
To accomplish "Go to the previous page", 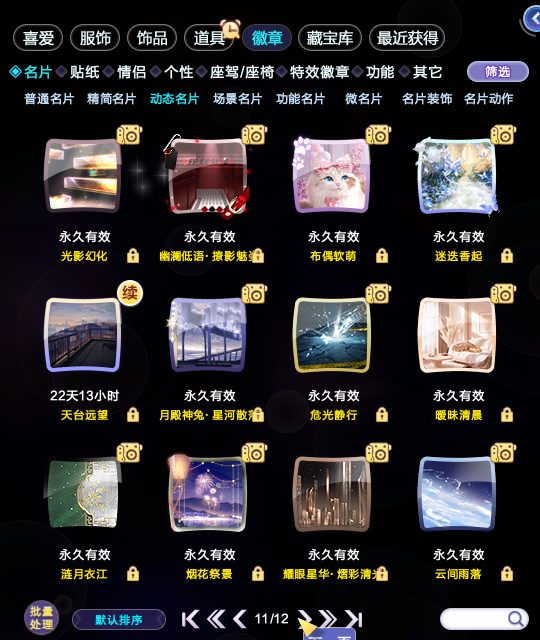I will [240, 619].
